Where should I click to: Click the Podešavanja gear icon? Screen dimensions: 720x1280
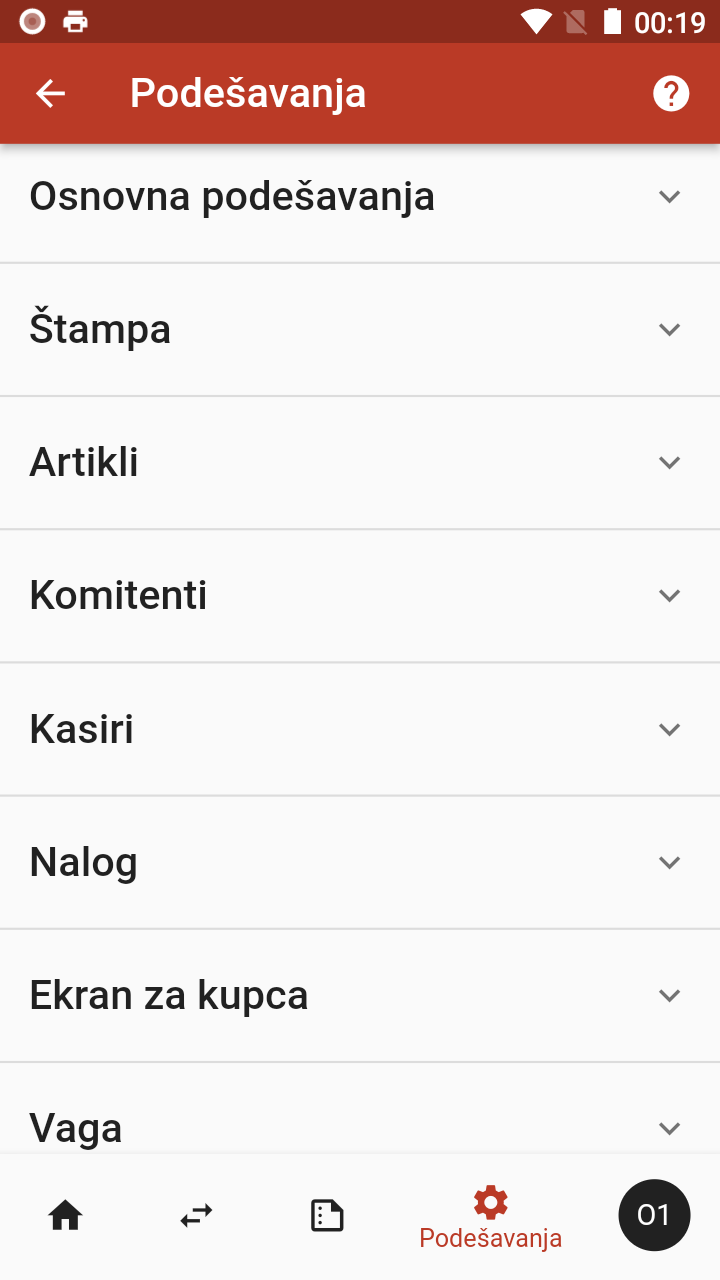coord(489,1201)
